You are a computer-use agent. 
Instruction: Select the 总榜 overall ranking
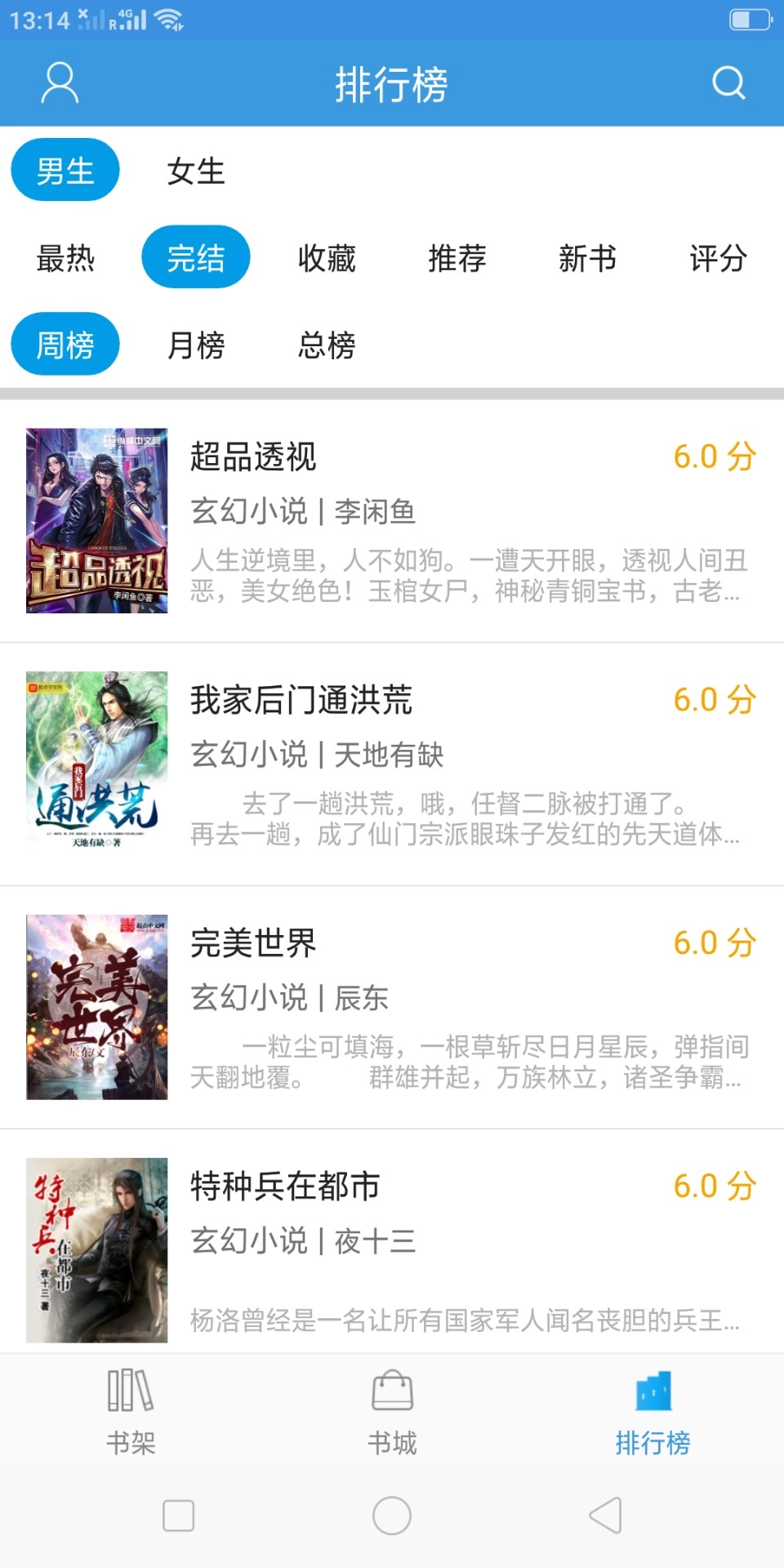[x=327, y=346]
